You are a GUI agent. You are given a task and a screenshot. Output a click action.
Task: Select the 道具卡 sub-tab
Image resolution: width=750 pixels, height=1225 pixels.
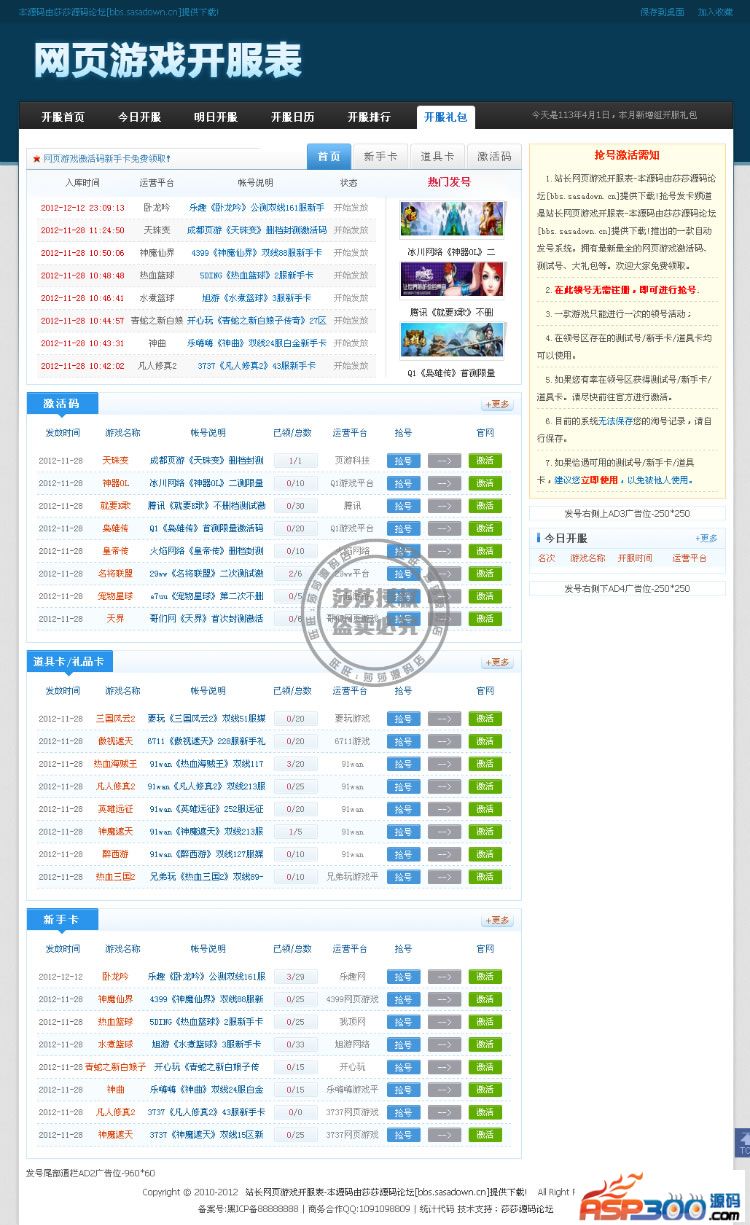click(437, 157)
